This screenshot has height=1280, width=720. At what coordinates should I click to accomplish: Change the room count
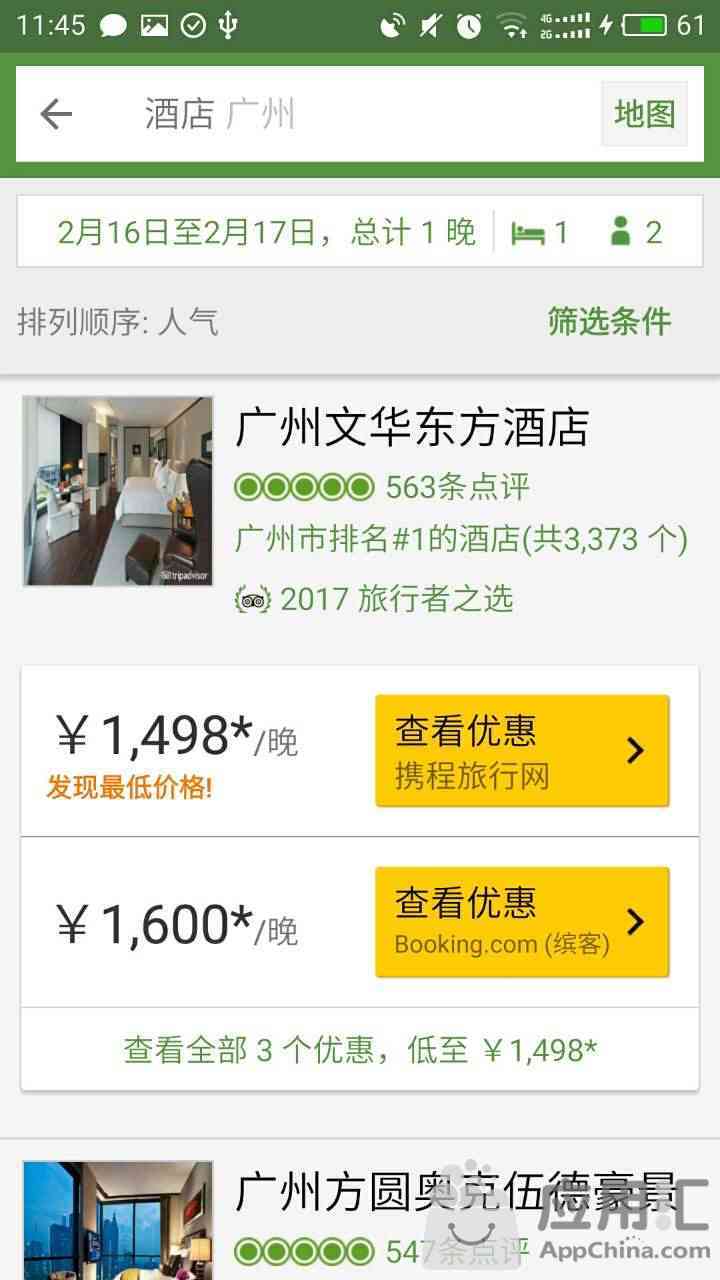click(540, 232)
